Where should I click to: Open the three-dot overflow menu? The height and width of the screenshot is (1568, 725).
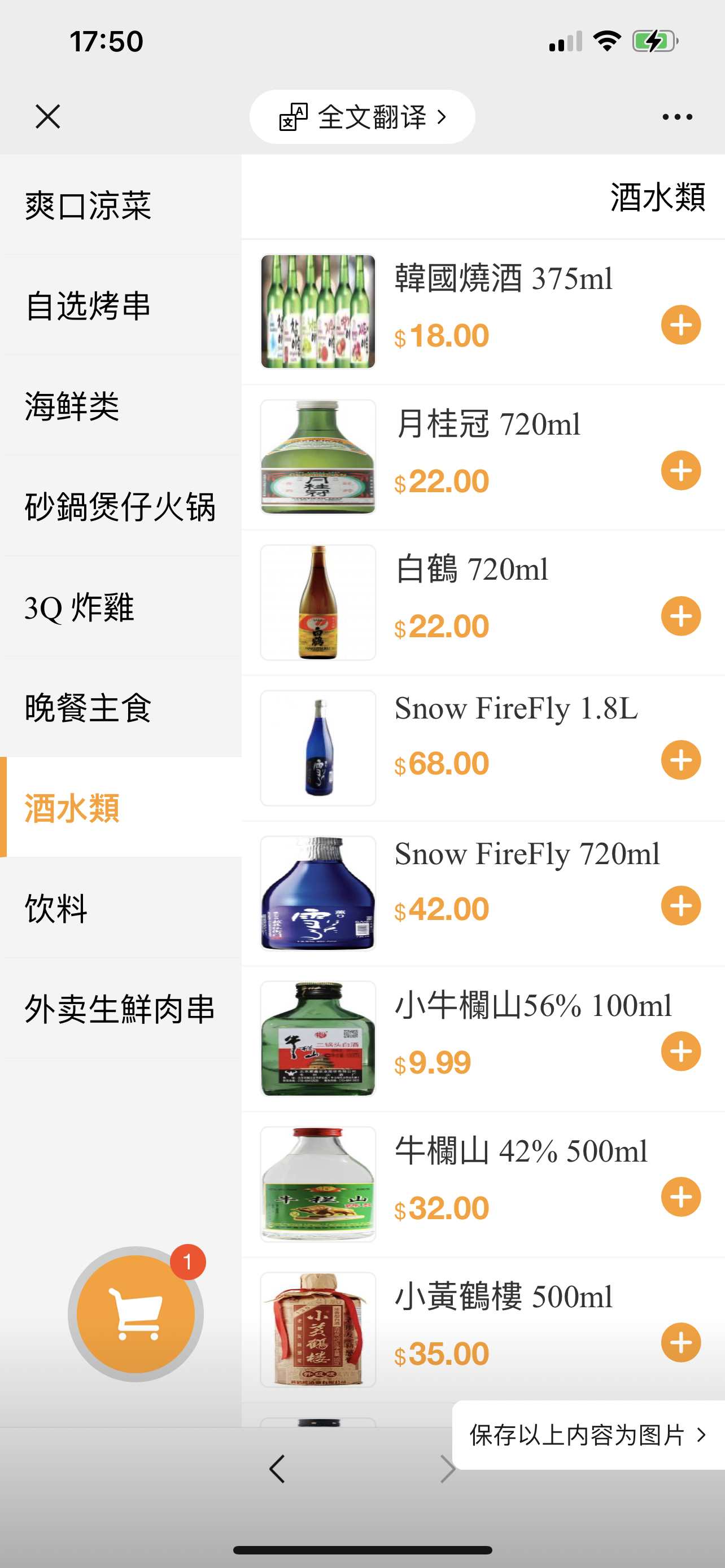[x=677, y=117]
